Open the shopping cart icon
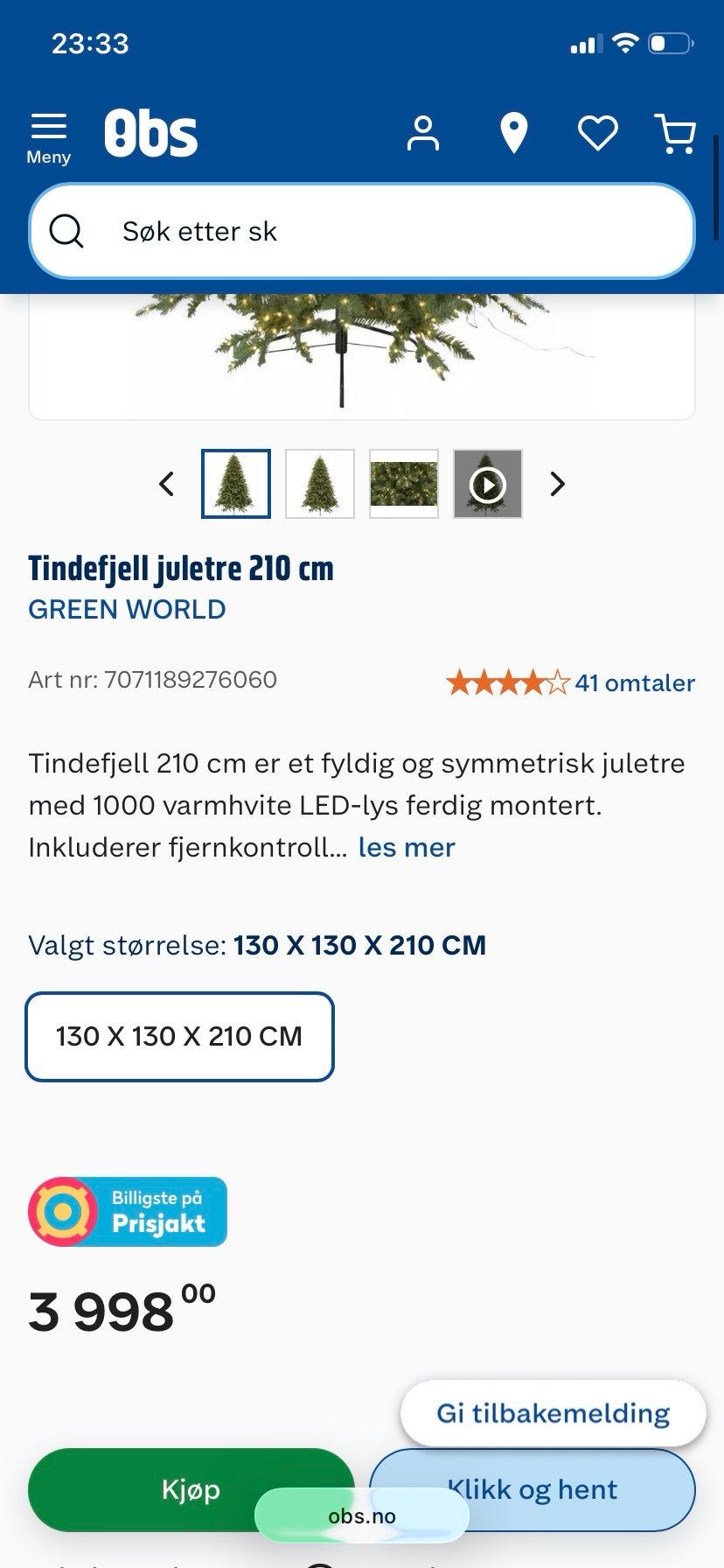The width and height of the screenshot is (724, 1568). point(675,133)
